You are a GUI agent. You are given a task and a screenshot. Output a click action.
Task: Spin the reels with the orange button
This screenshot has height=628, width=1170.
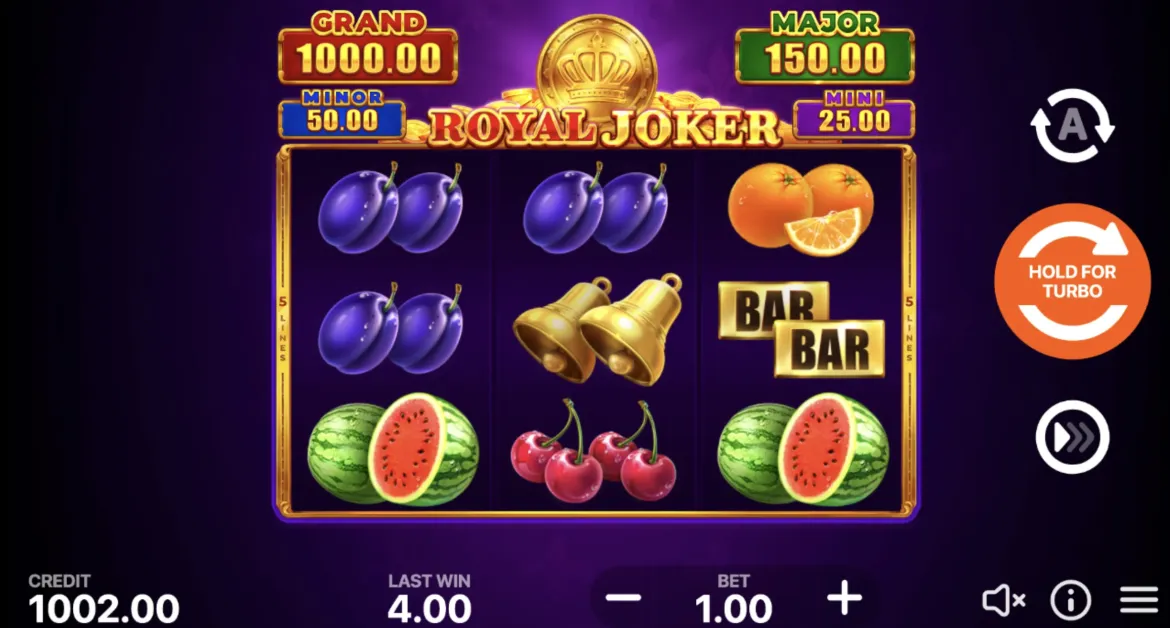coord(1072,281)
